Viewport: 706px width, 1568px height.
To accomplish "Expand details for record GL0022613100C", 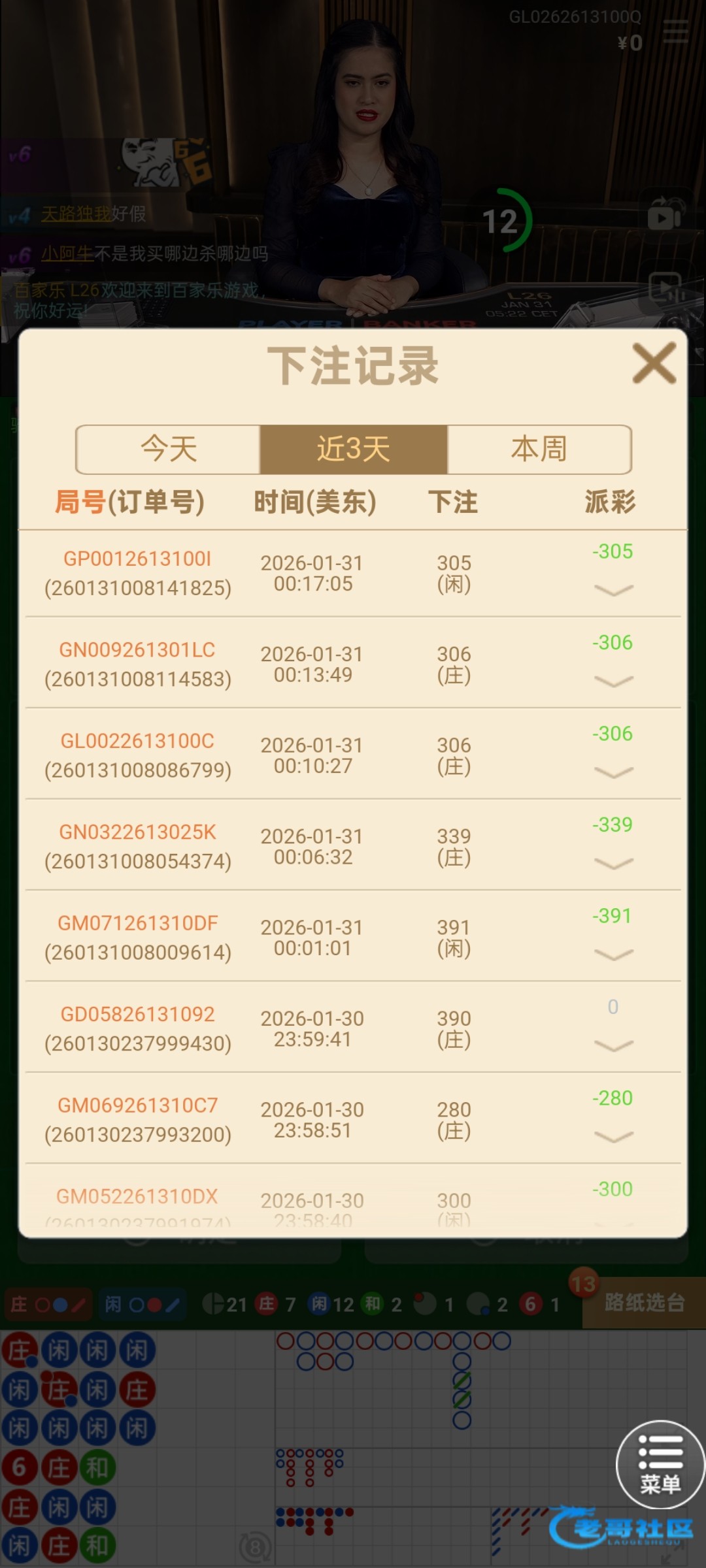I will pyautogui.click(x=613, y=773).
